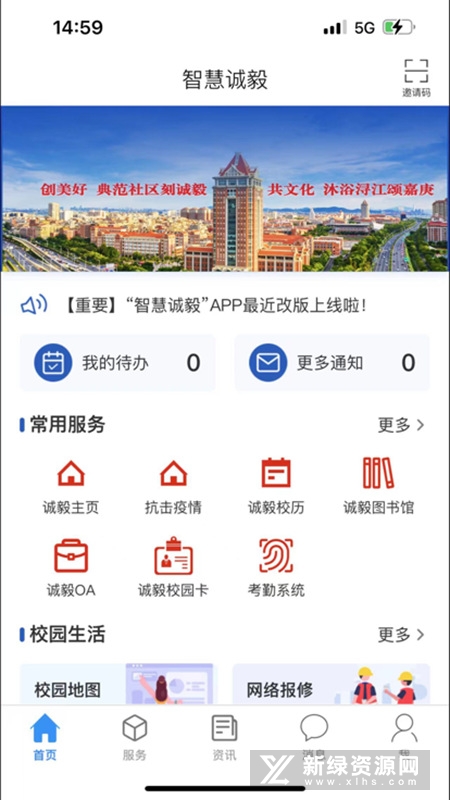The height and width of the screenshot is (800, 450).
Task: Switch to the 服务 tab
Action: point(135,738)
